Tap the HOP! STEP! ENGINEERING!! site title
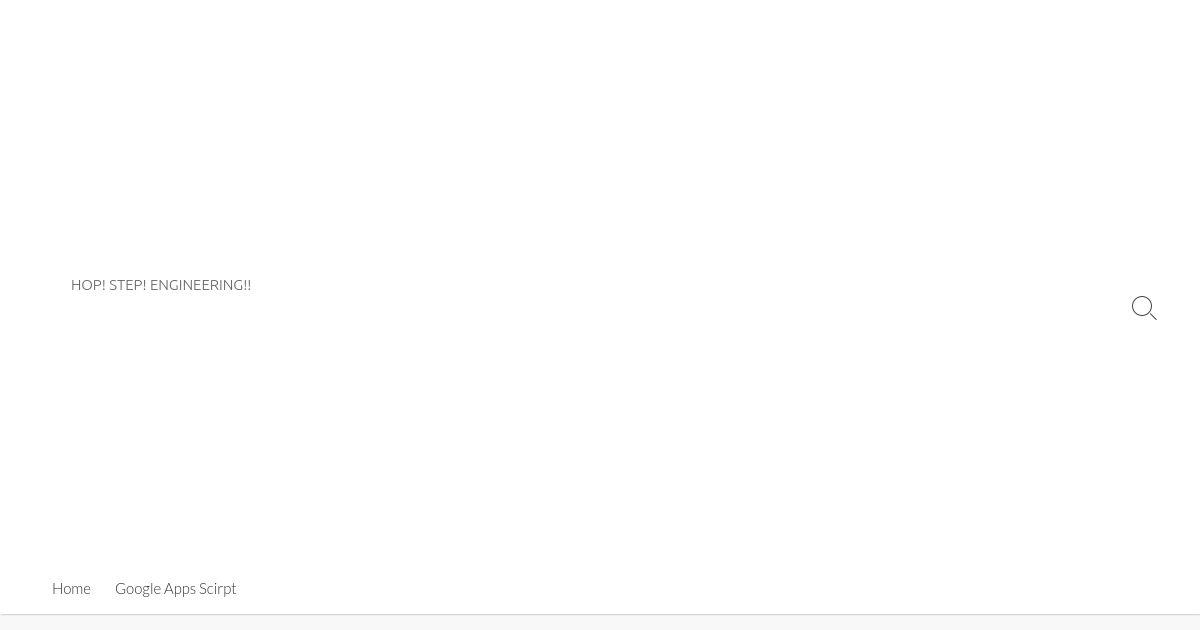Viewport: 1200px width, 630px height. pyautogui.click(x=161, y=285)
